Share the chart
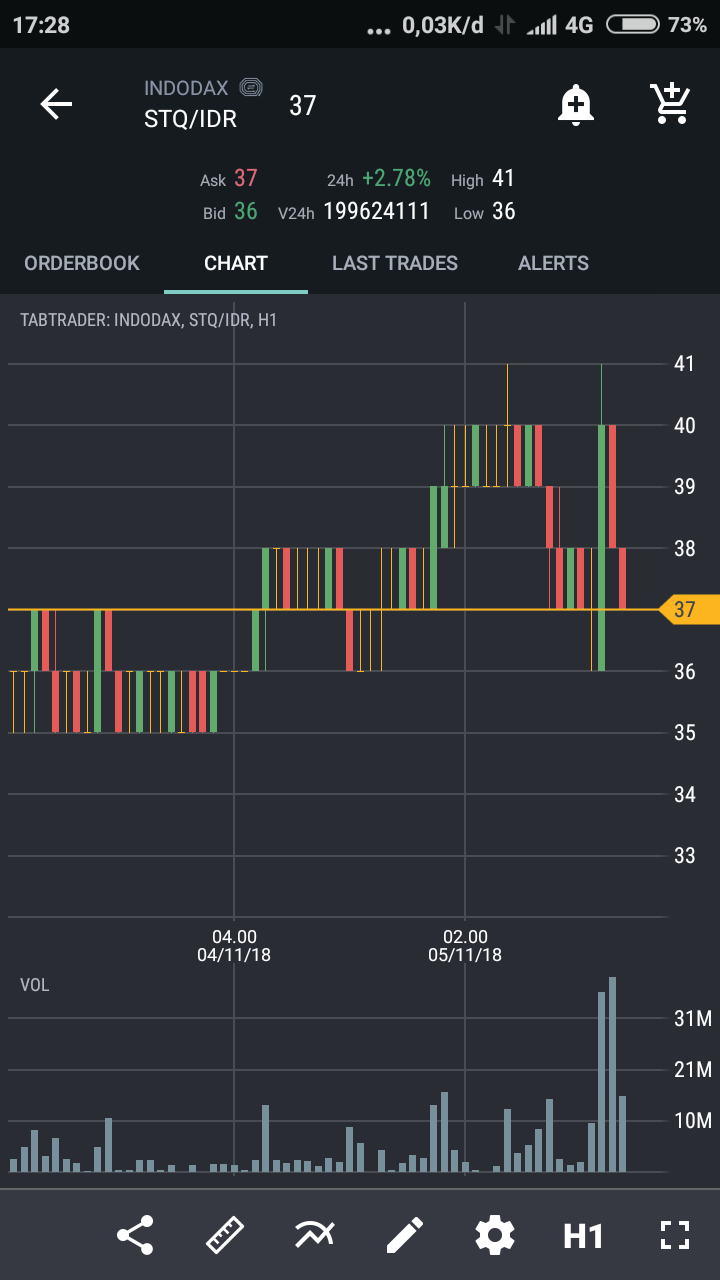Viewport: 720px width, 1280px height. tap(135, 1236)
